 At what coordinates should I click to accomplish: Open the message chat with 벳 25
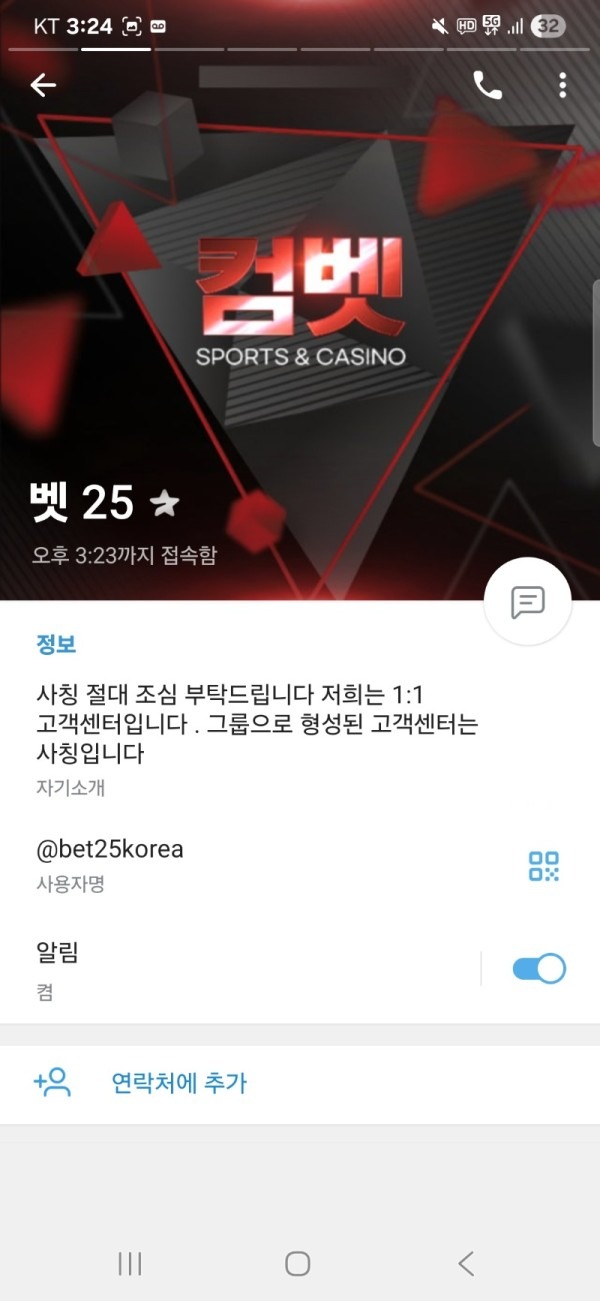[x=527, y=602]
